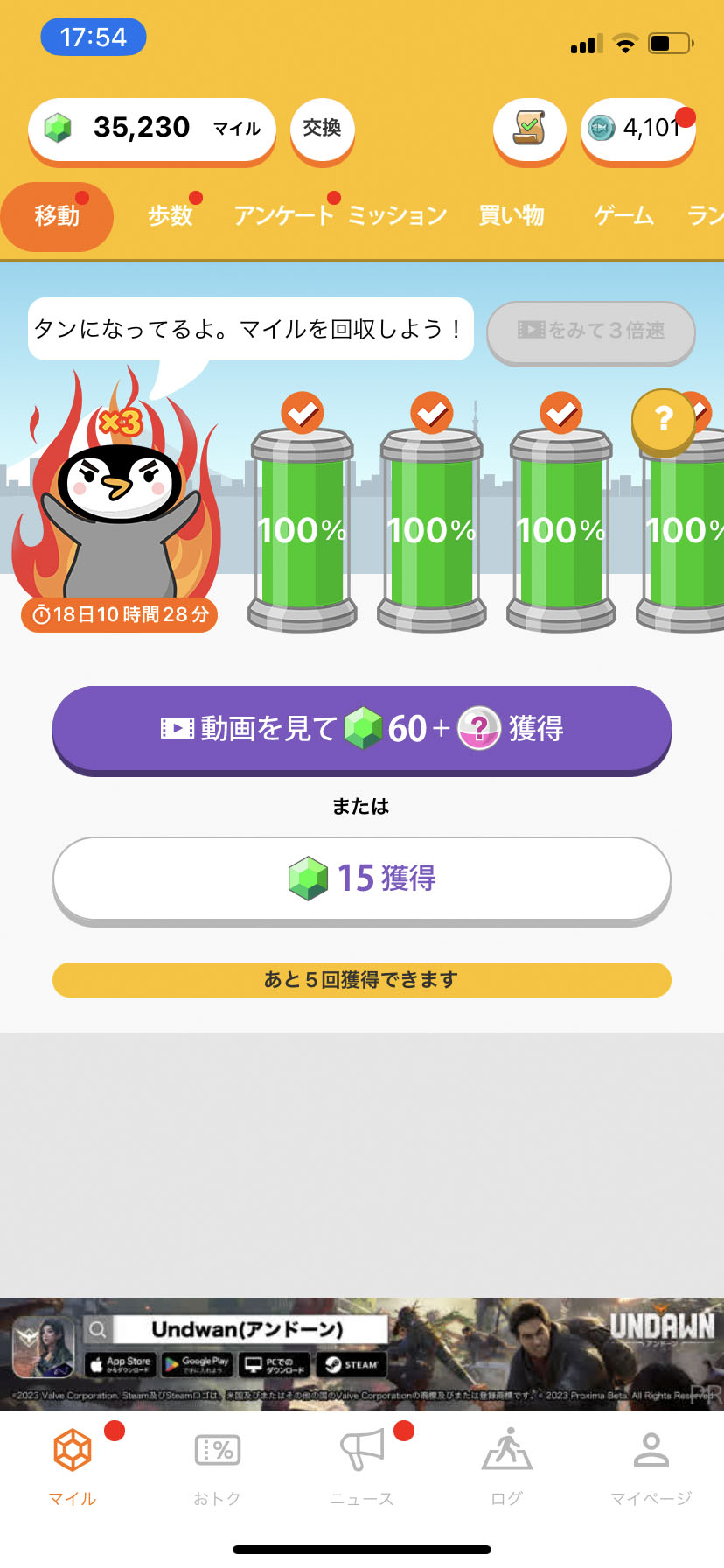Viewport: 724px width, 1568px height.
Task: Select the マイル bottom tab
Action: point(73,1468)
